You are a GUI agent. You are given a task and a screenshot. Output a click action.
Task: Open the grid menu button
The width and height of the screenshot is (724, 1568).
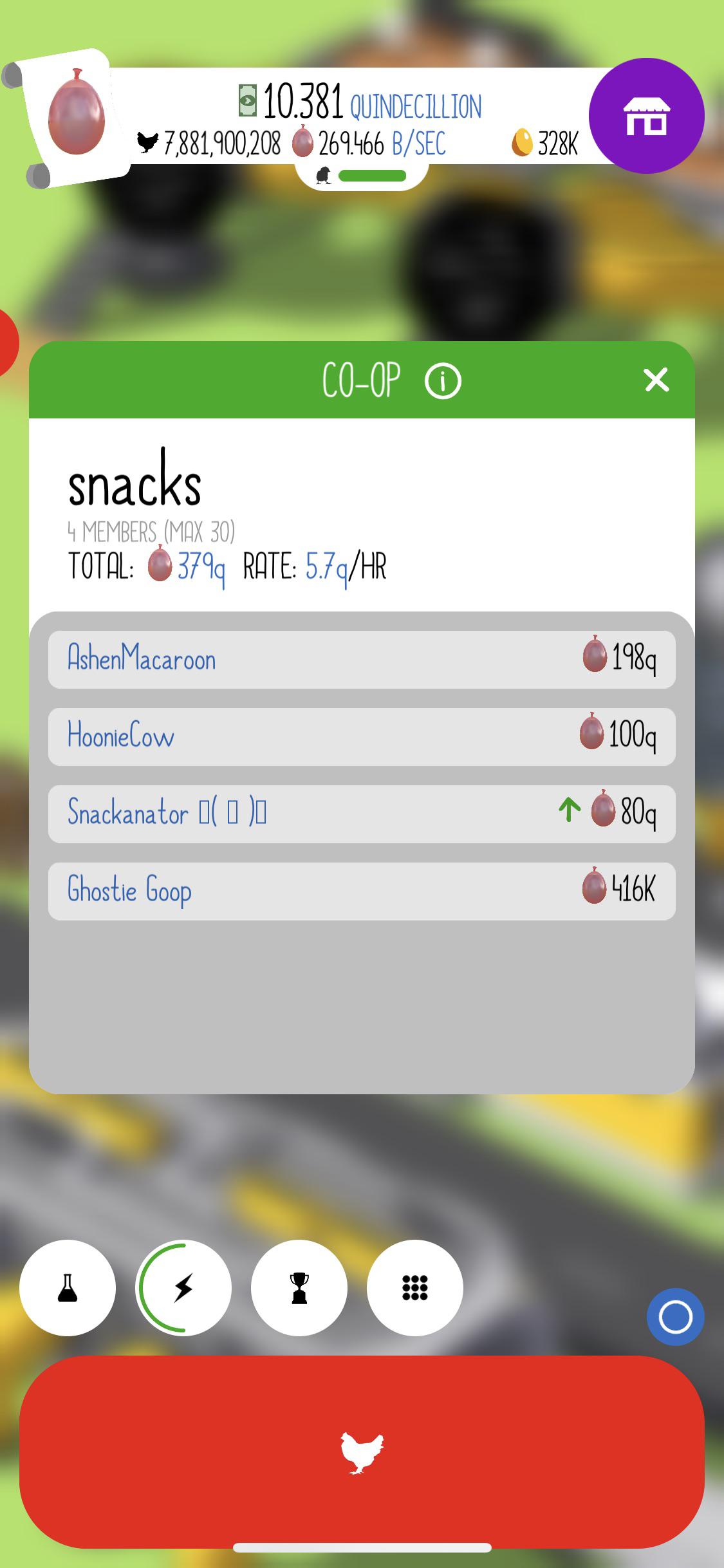[415, 1288]
